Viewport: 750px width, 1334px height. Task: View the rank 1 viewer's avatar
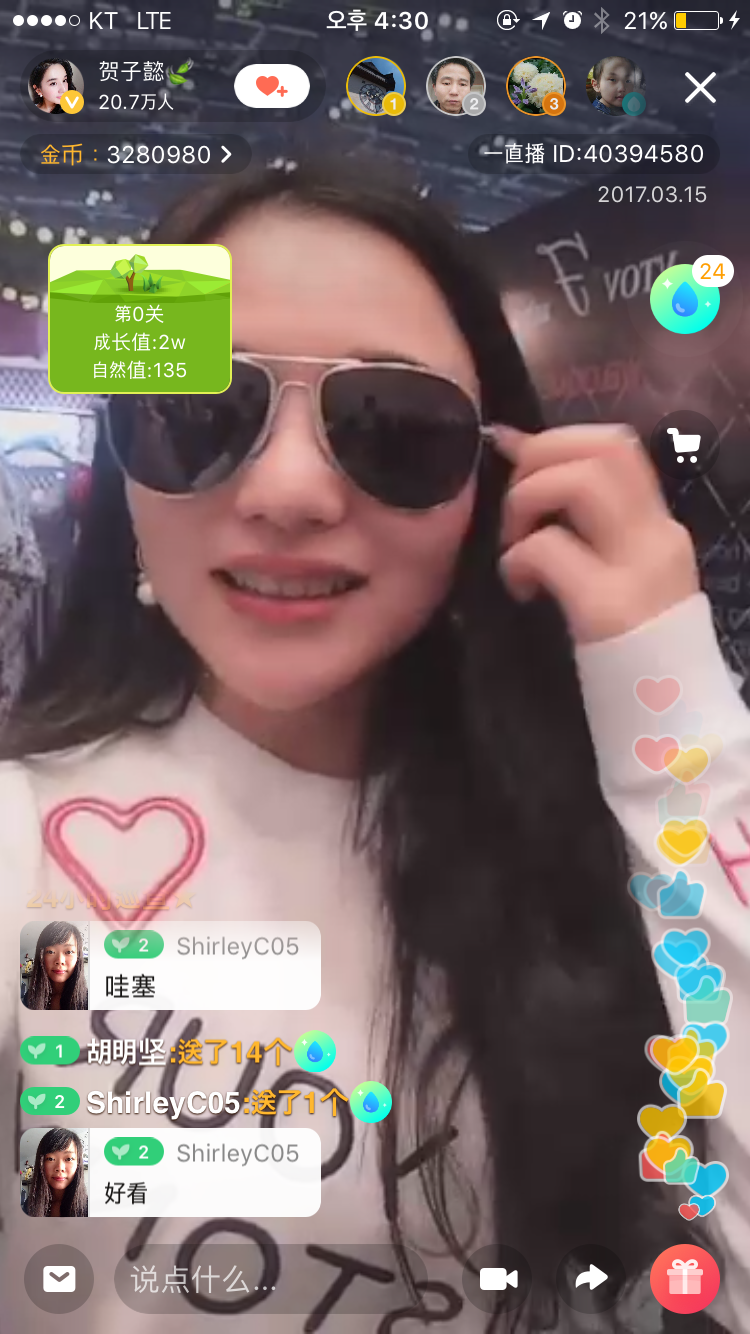click(375, 86)
